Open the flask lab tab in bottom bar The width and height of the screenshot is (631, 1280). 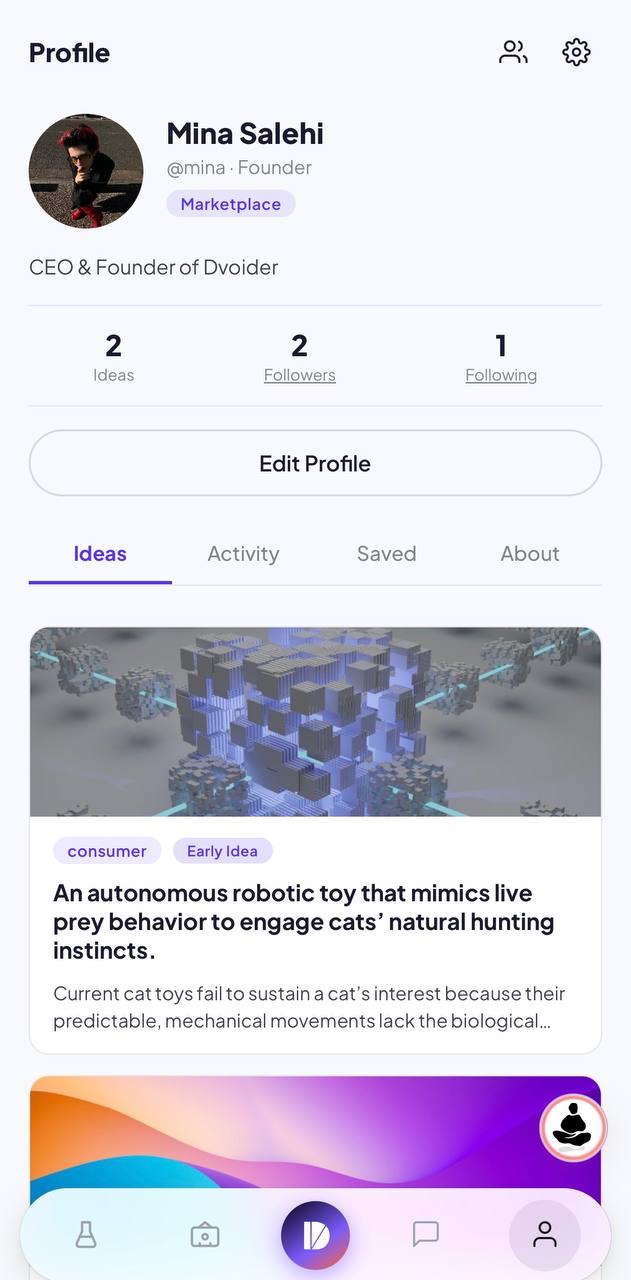(x=86, y=1235)
